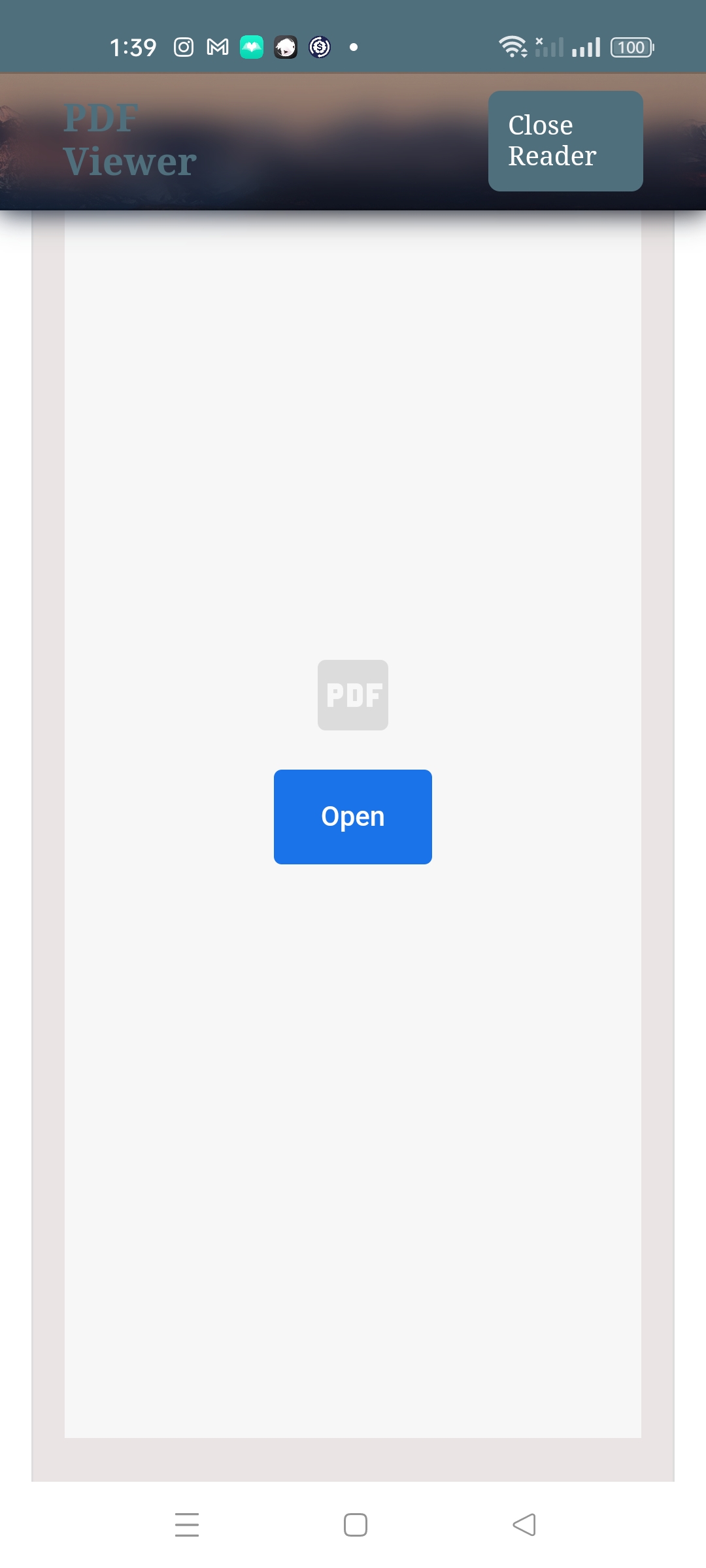This screenshot has width=706, height=1568.
Task: Open recent apps from the navigation bar
Action: pyautogui.click(x=187, y=1525)
